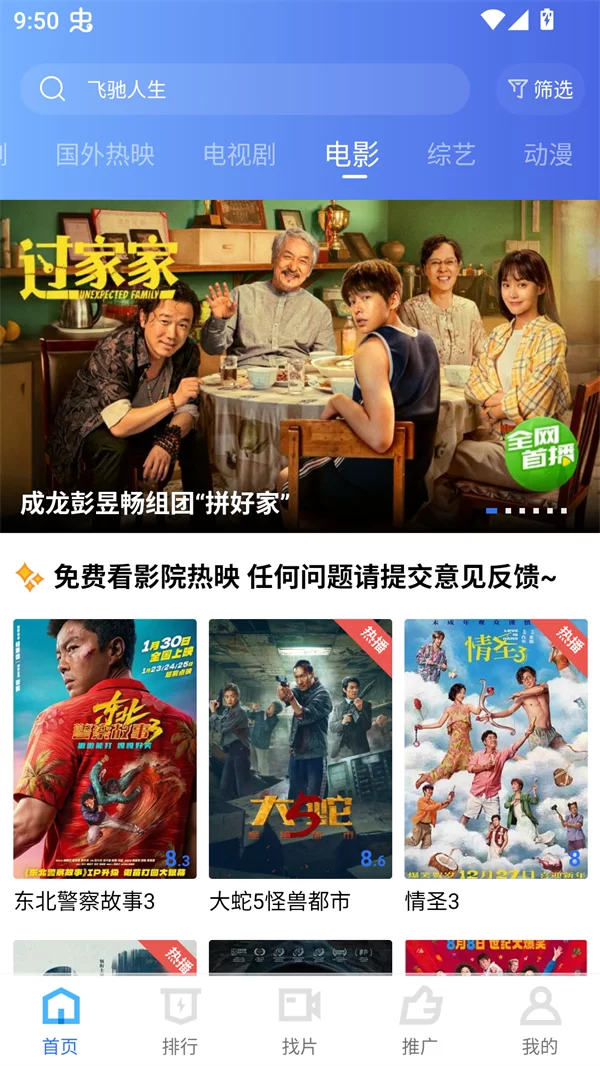Open the movie 情圣3
Image resolution: width=600 pixels, height=1066 pixels.
pos(496,750)
